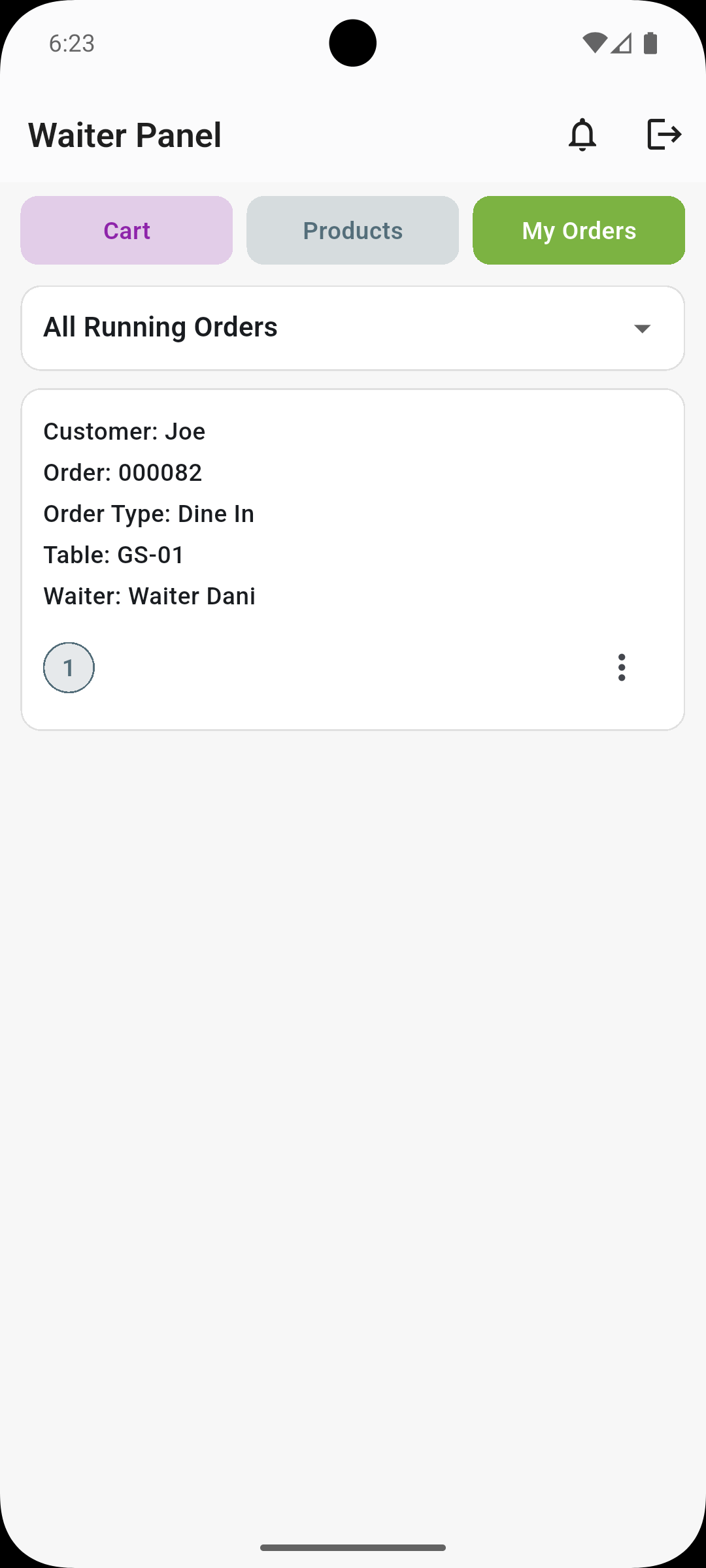Viewport: 706px width, 1568px height.
Task: Click the Order Type Dine In text
Action: click(148, 514)
